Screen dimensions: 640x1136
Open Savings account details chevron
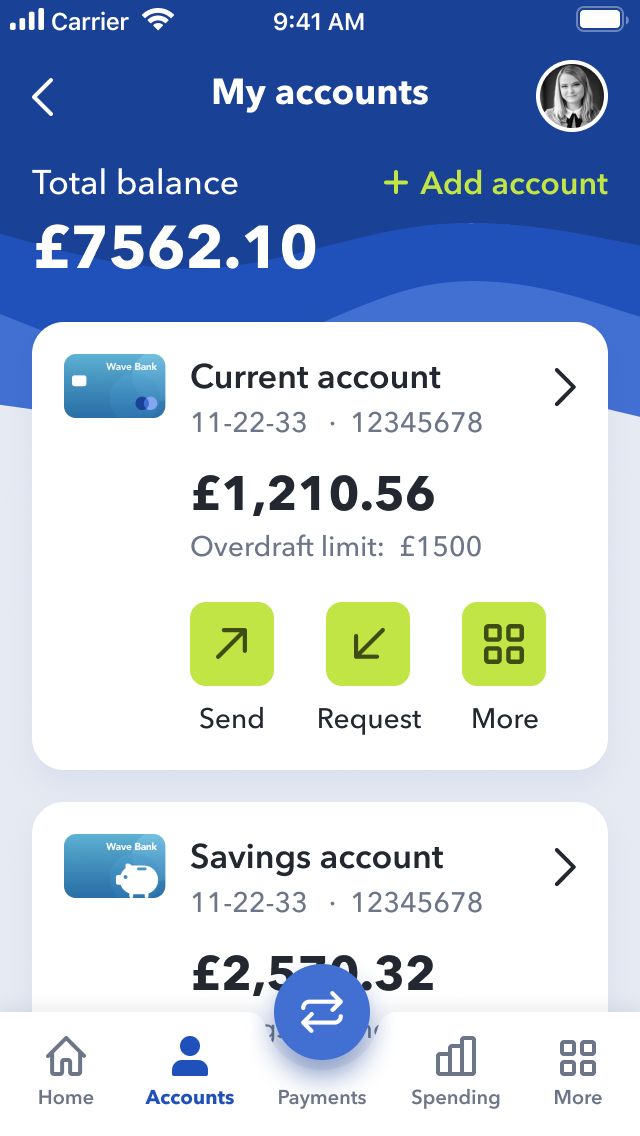tap(565, 867)
